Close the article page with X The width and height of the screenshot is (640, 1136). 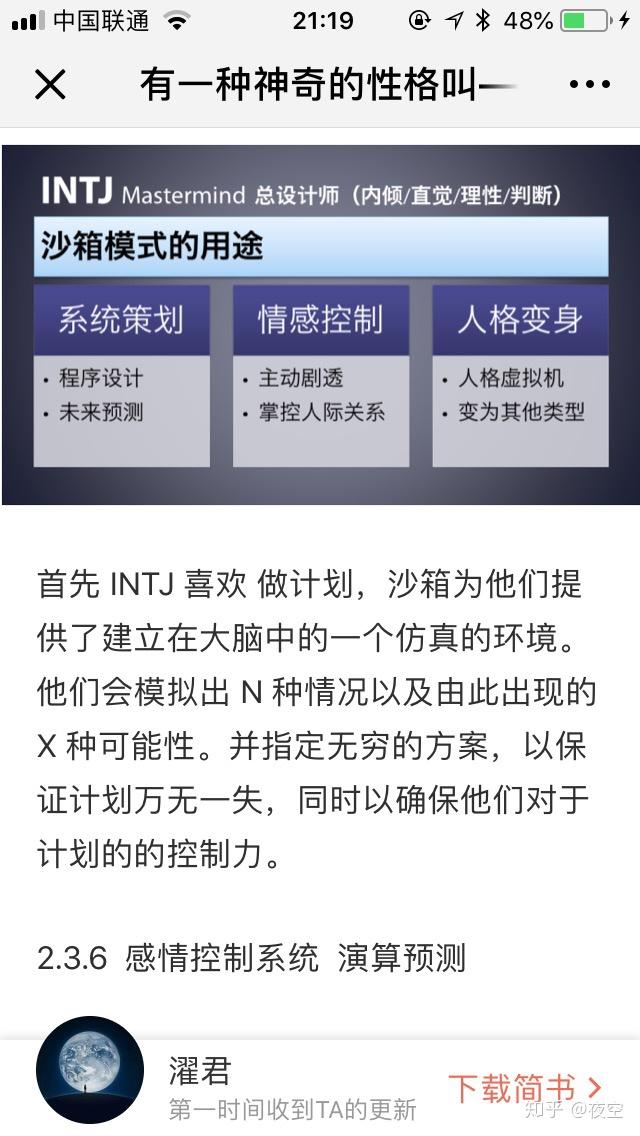50,85
